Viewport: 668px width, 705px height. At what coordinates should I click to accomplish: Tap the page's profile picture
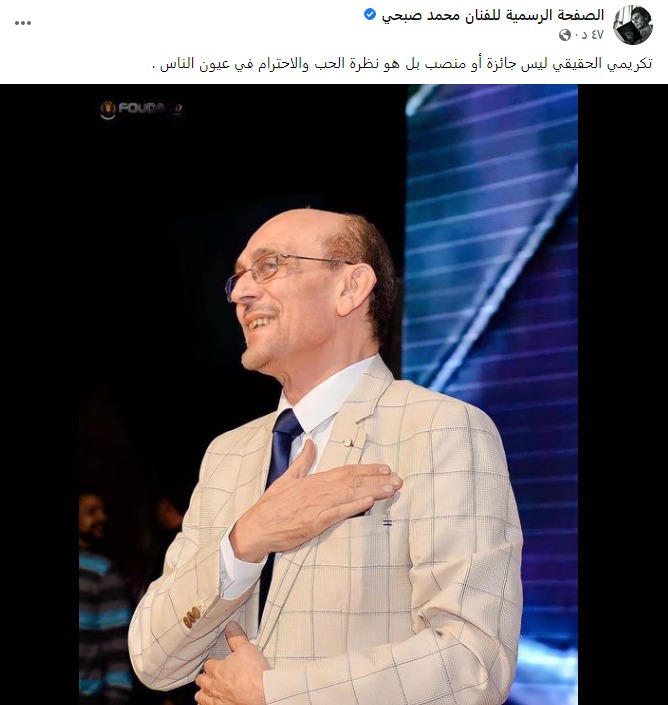coord(632,24)
